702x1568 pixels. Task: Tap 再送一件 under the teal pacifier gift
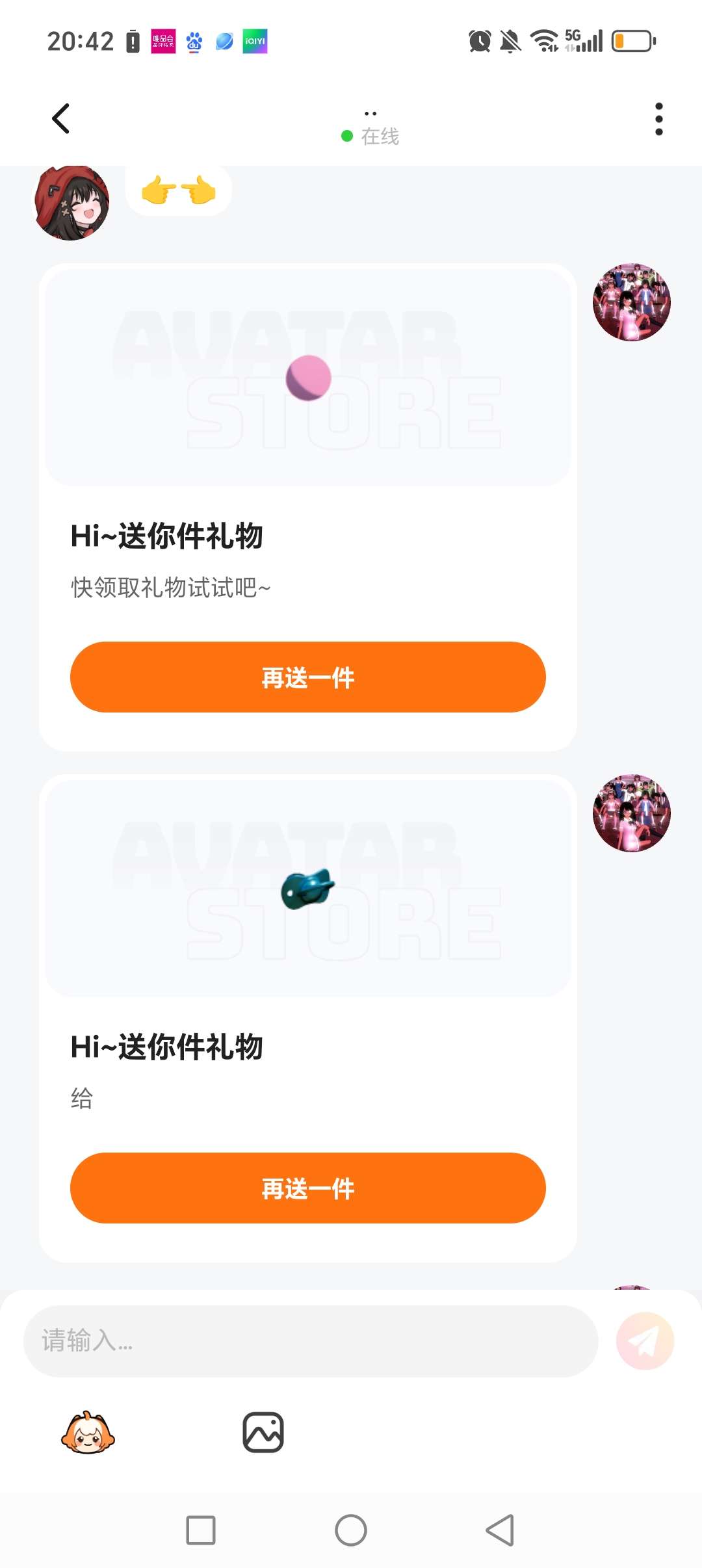307,1188
